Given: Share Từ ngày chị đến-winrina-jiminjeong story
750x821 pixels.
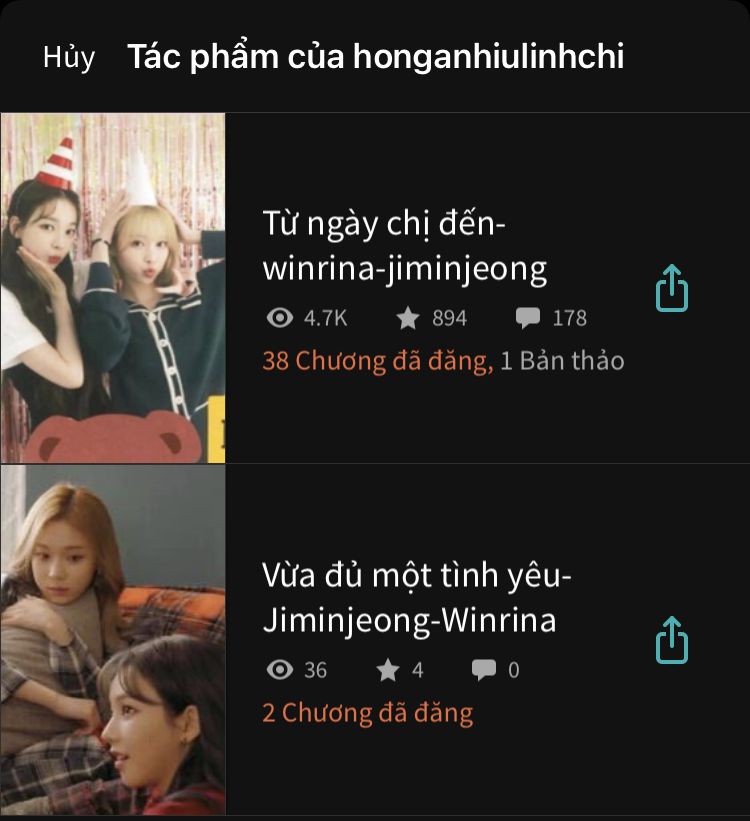Looking at the screenshot, I should 672,288.
